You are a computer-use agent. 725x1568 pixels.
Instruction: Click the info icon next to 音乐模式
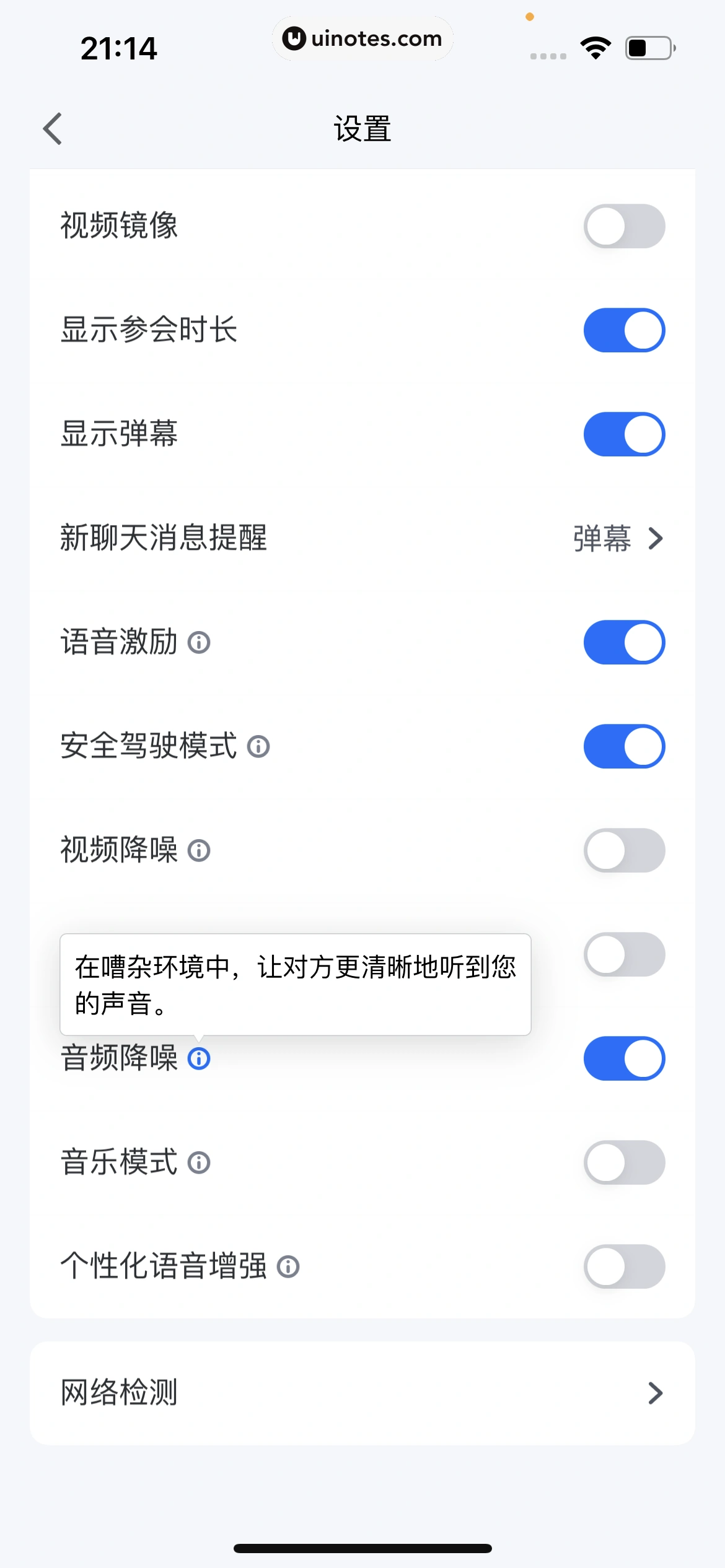click(198, 1162)
